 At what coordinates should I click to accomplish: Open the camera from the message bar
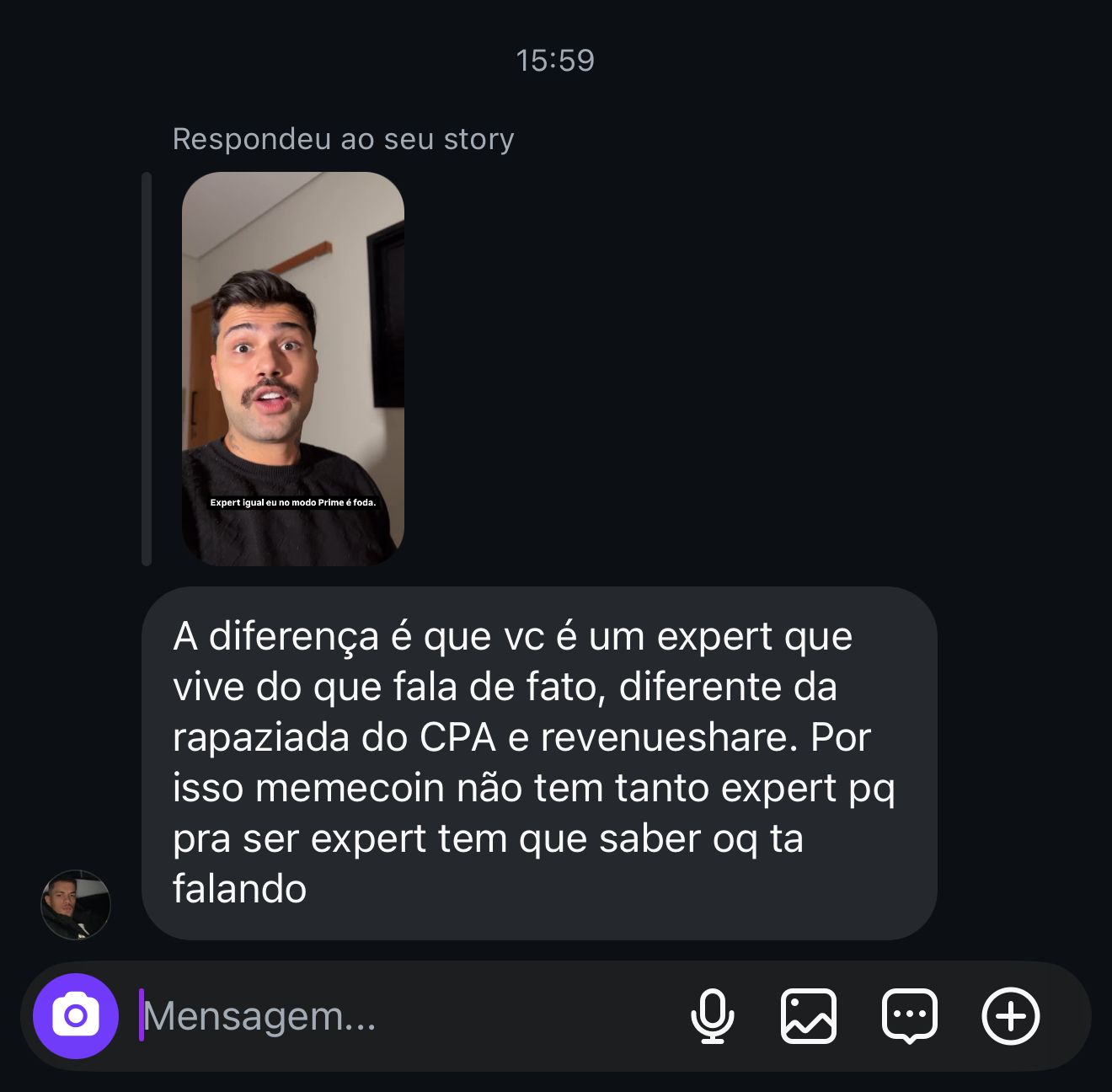76,1015
